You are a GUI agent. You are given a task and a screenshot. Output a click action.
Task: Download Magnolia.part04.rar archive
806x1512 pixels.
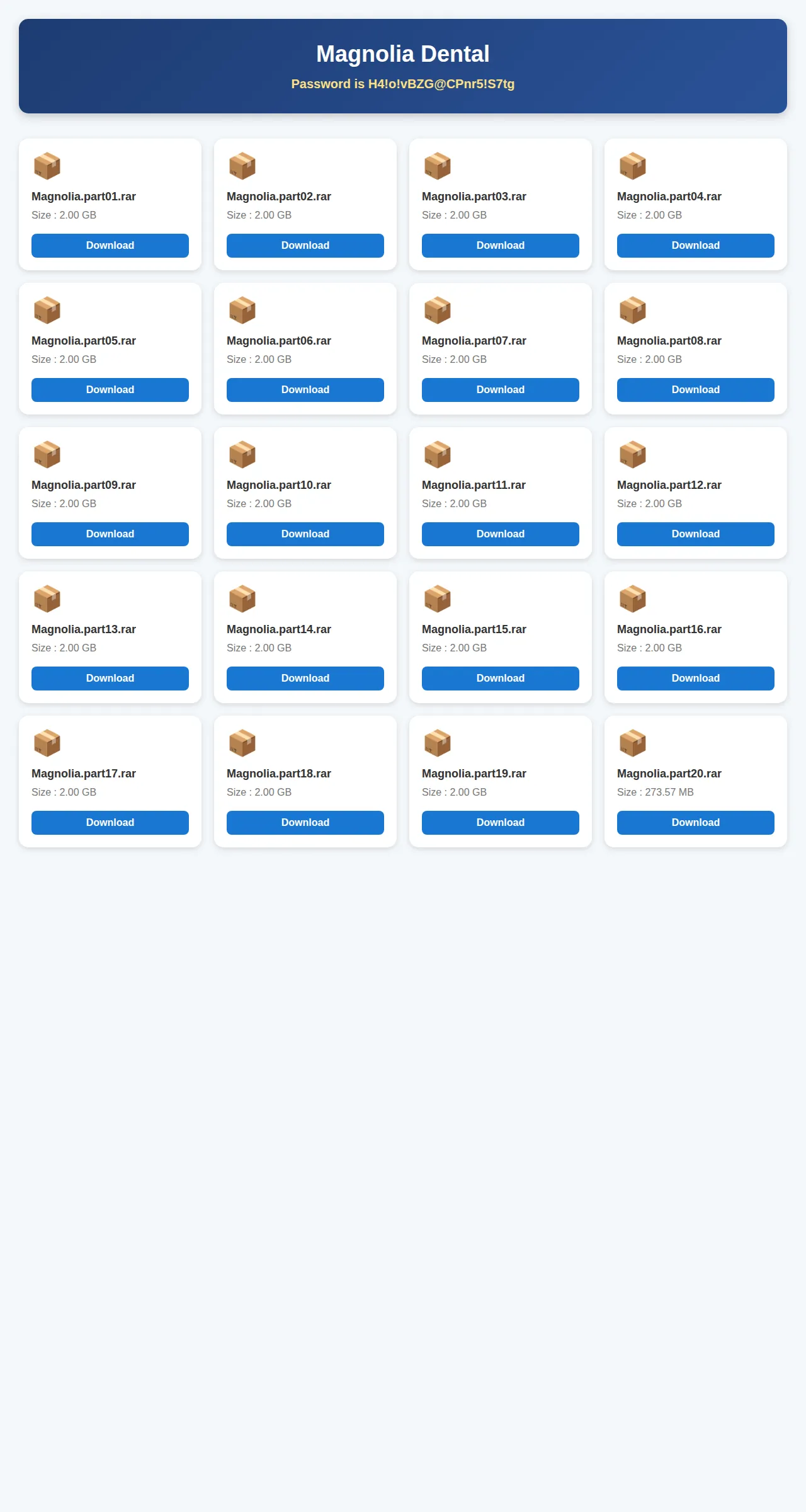696,246
